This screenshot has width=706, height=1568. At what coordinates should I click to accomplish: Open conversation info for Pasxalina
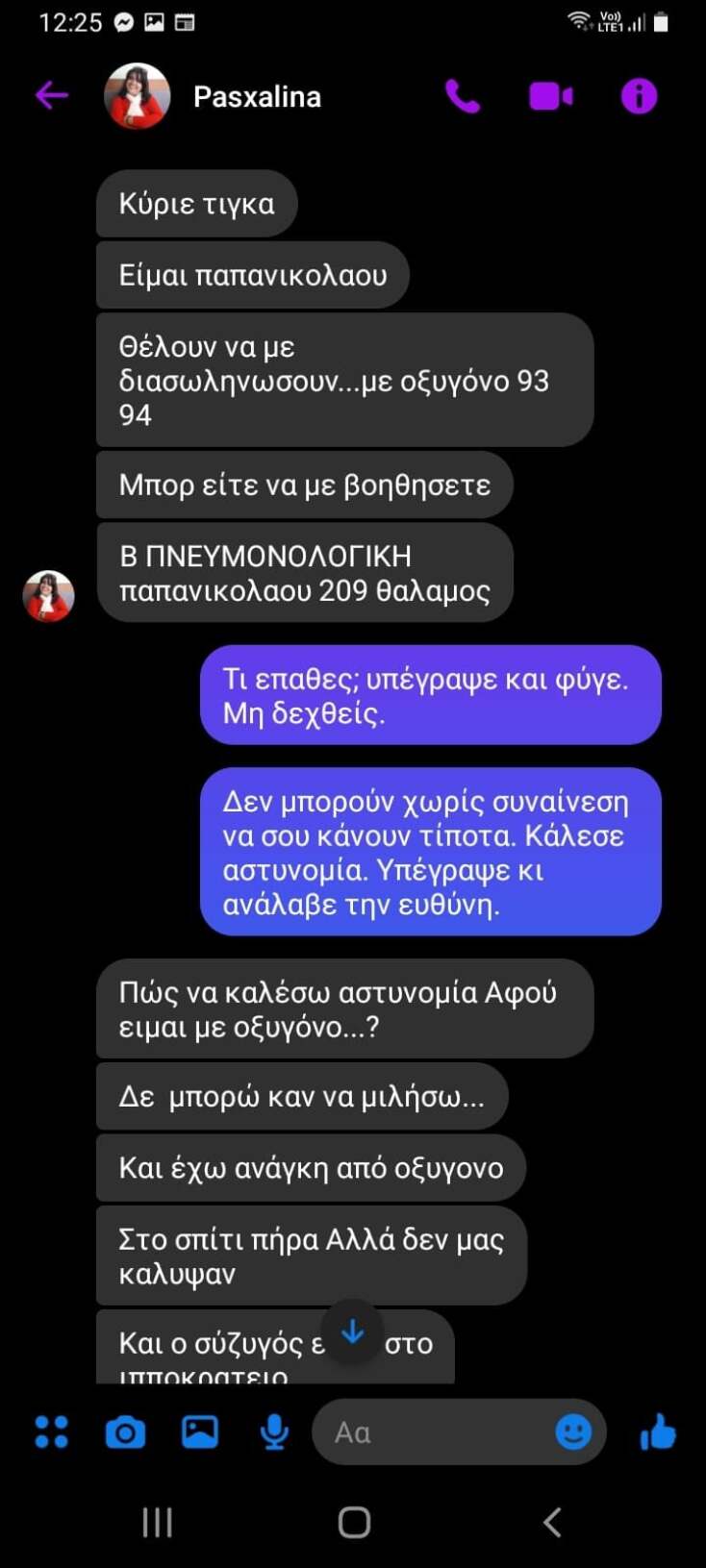coord(639,96)
